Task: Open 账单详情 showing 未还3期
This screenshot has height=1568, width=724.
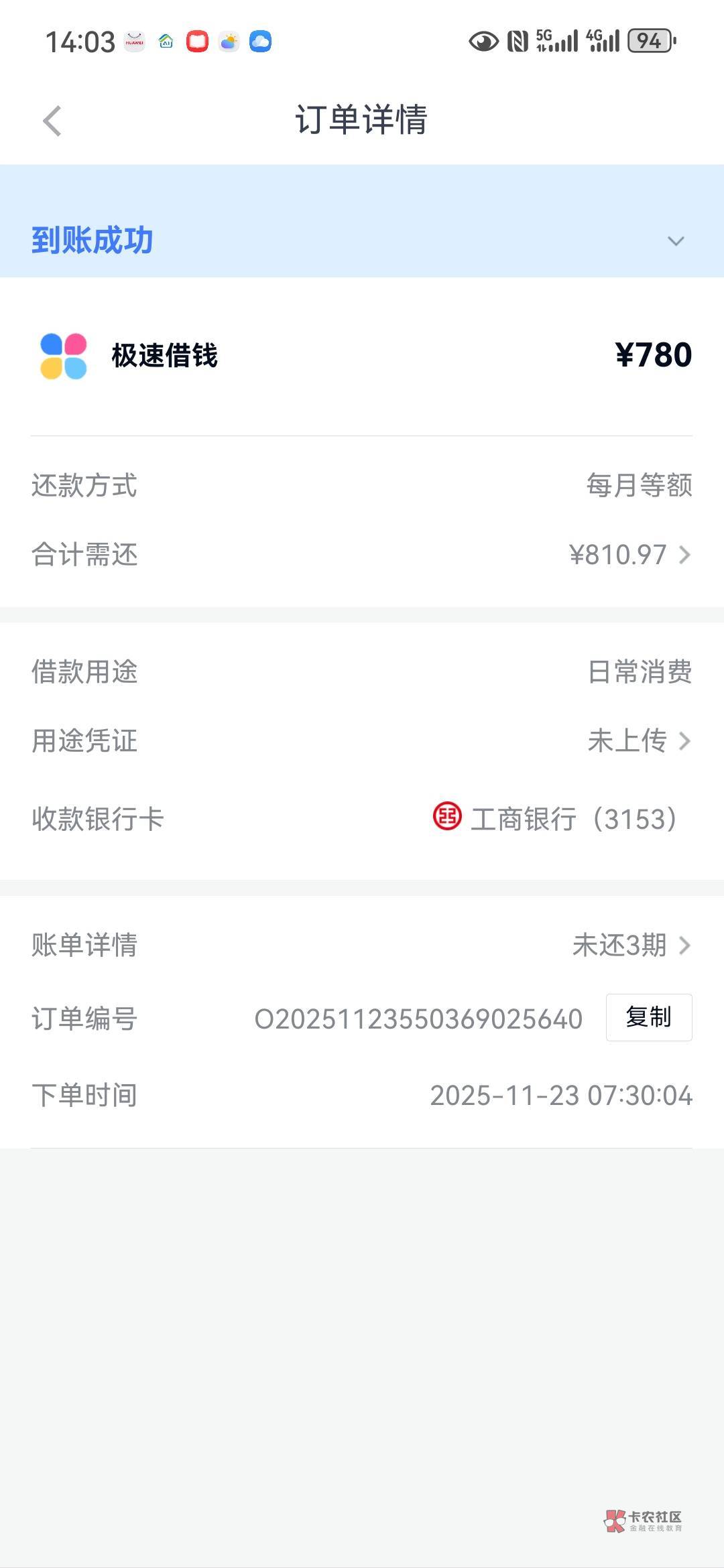Action: click(x=362, y=945)
